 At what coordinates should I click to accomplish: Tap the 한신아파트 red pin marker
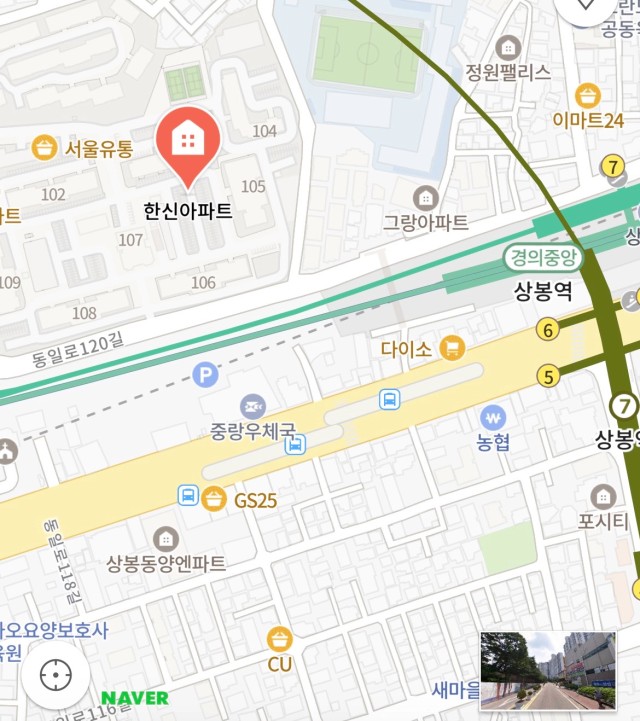click(x=186, y=145)
